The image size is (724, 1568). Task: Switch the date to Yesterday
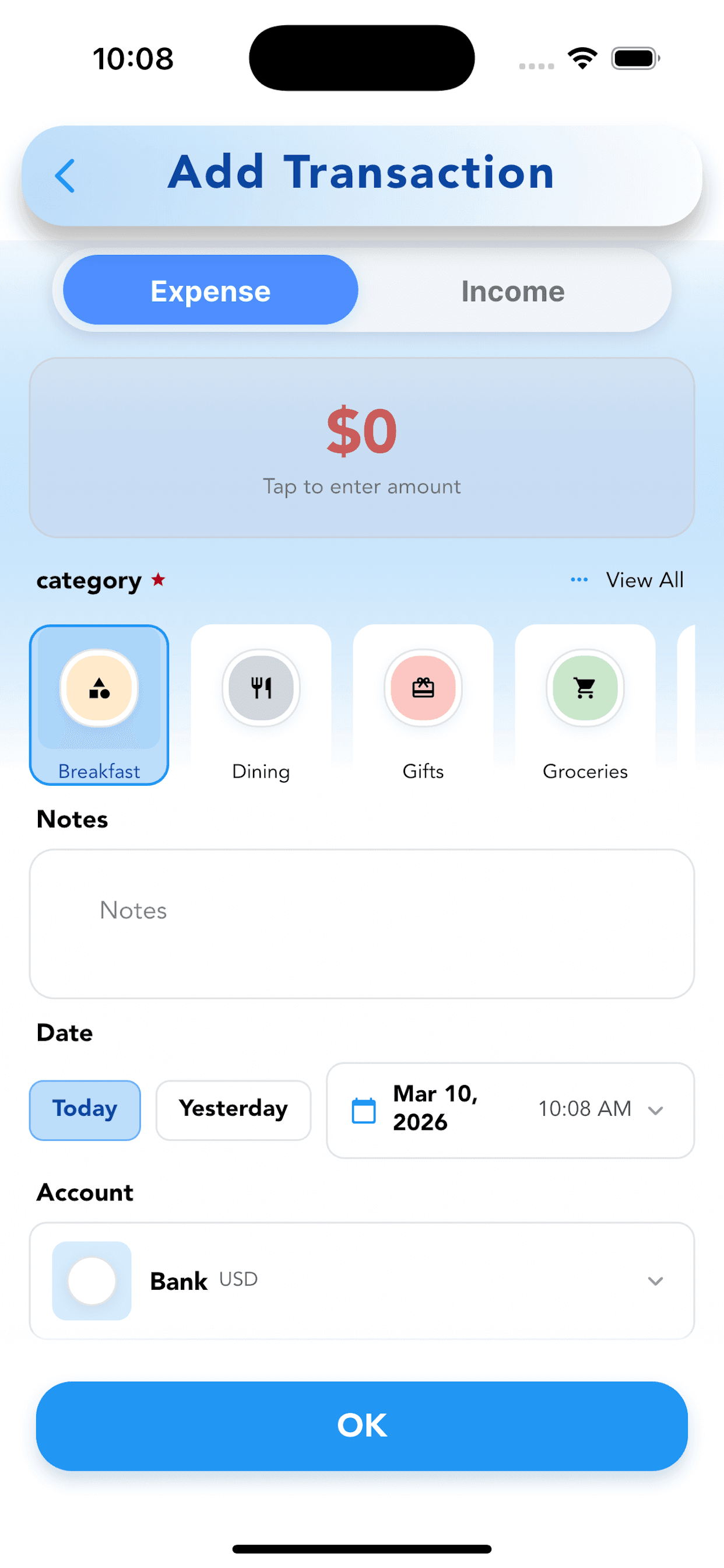[x=233, y=1109]
